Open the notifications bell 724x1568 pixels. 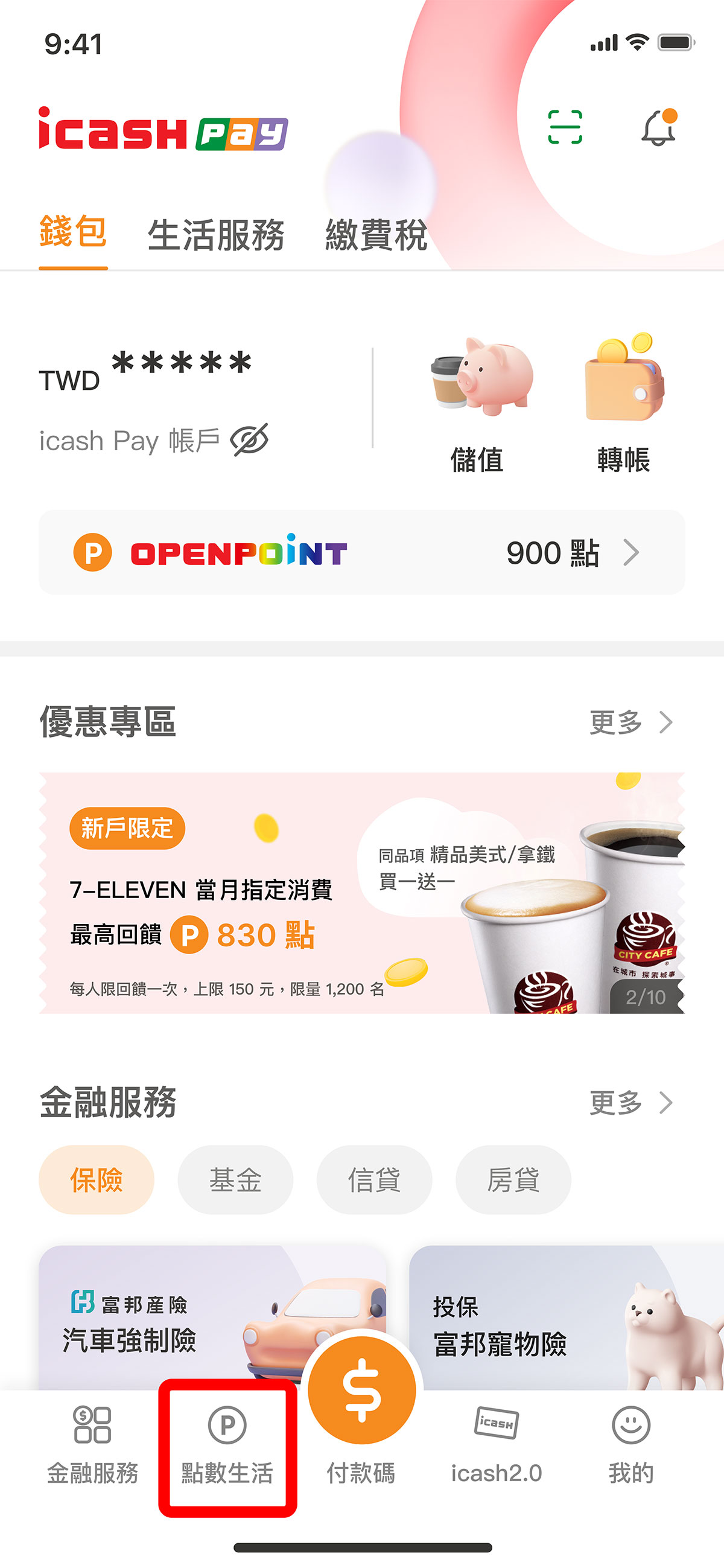pos(658,129)
